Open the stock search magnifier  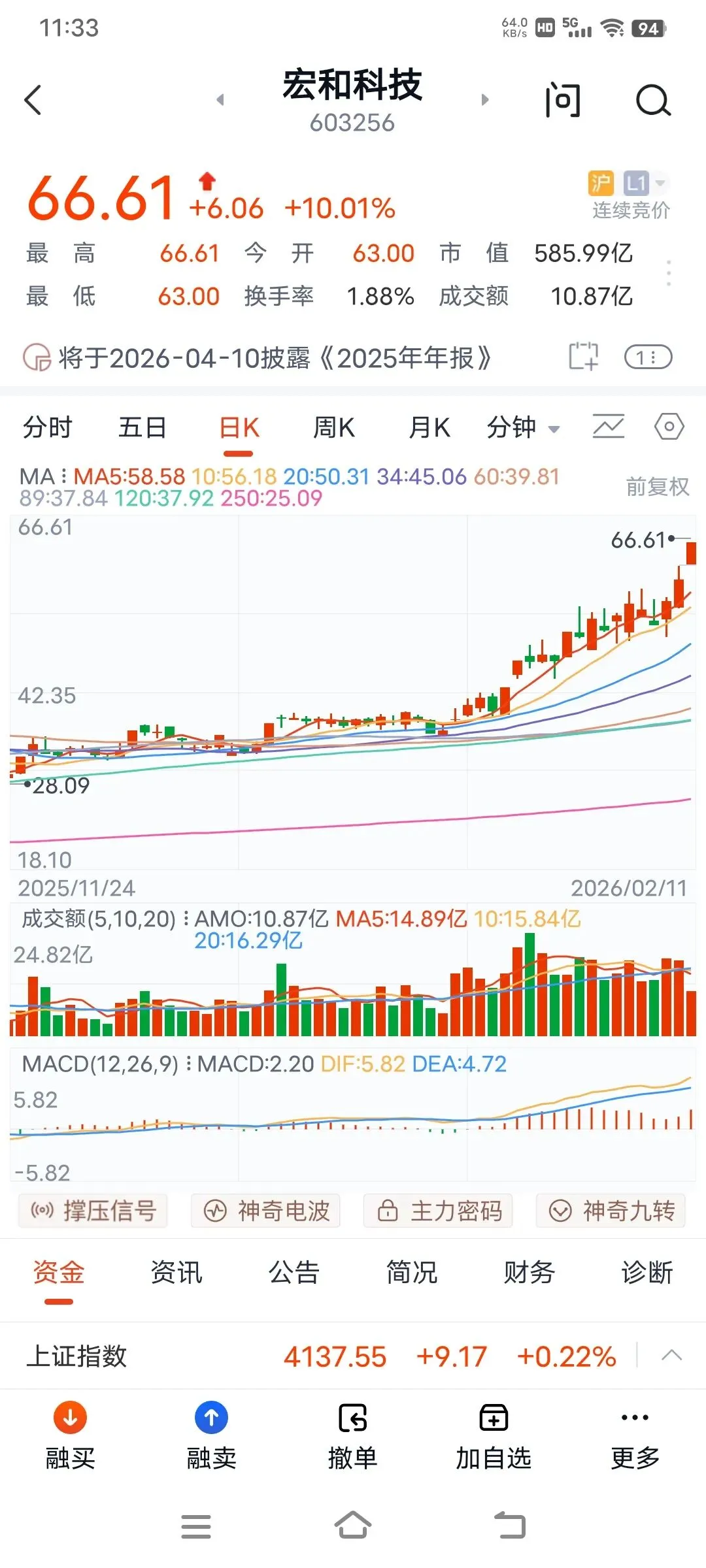[653, 100]
